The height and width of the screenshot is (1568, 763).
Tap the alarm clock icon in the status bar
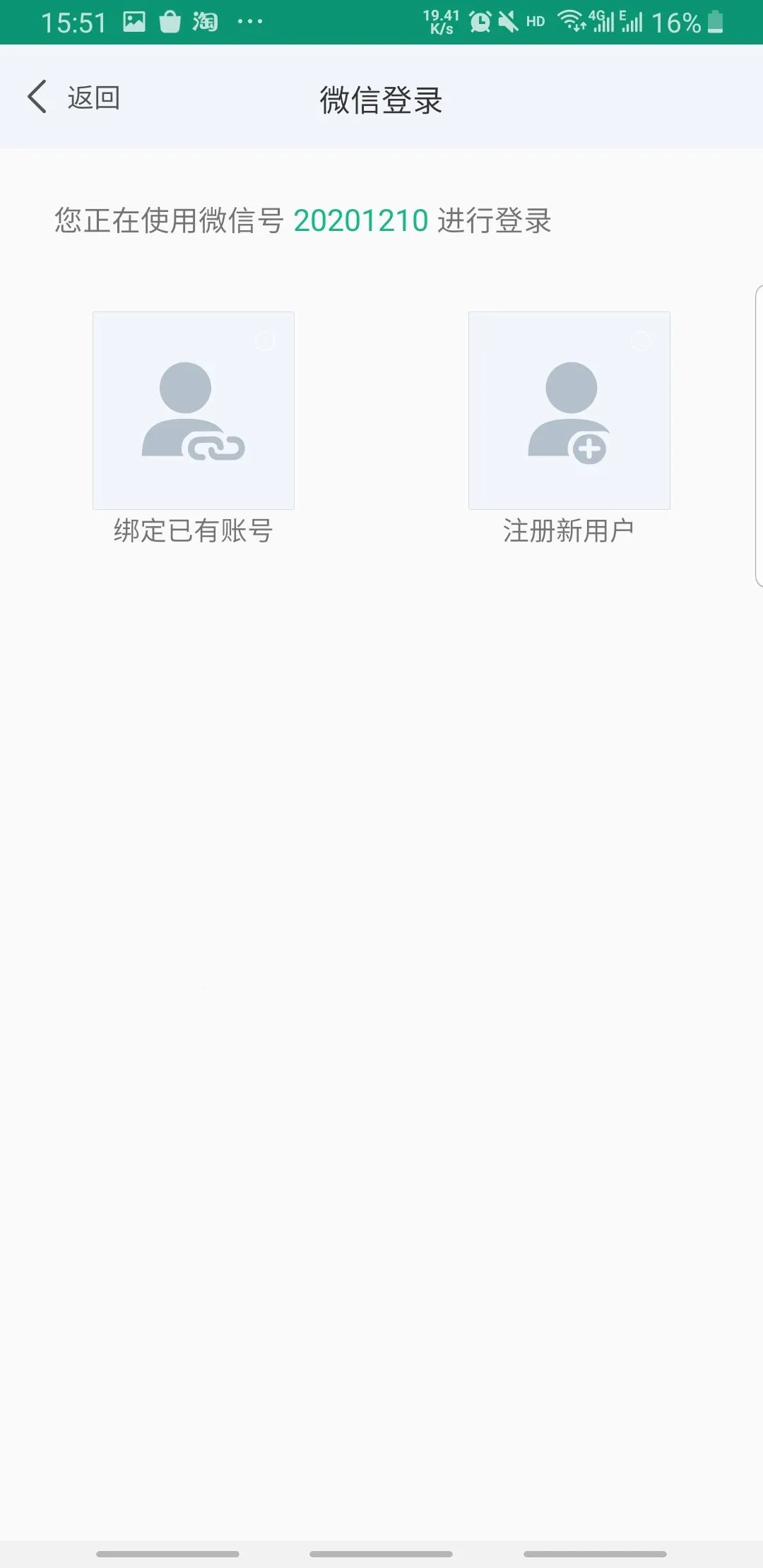(x=480, y=21)
